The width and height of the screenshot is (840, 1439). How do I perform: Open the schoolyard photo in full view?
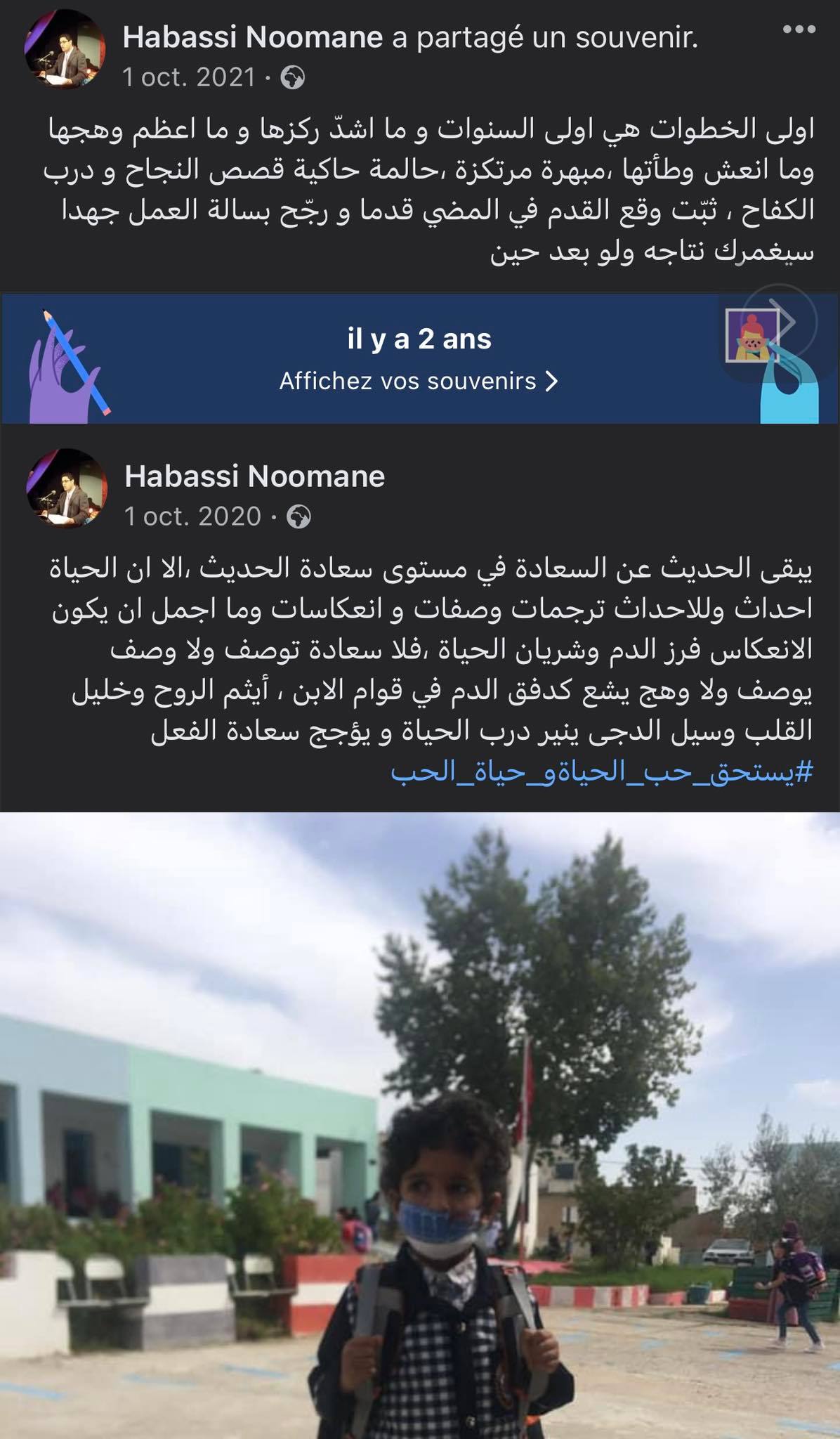(x=420, y=1124)
